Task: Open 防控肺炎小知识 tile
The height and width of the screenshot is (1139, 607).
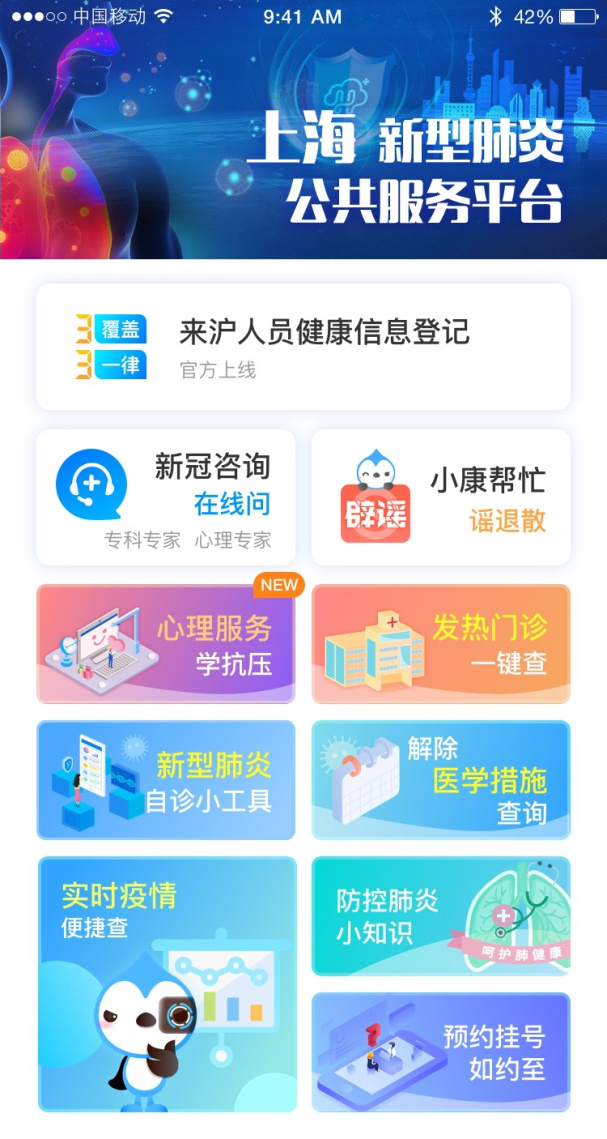Action: click(x=441, y=916)
